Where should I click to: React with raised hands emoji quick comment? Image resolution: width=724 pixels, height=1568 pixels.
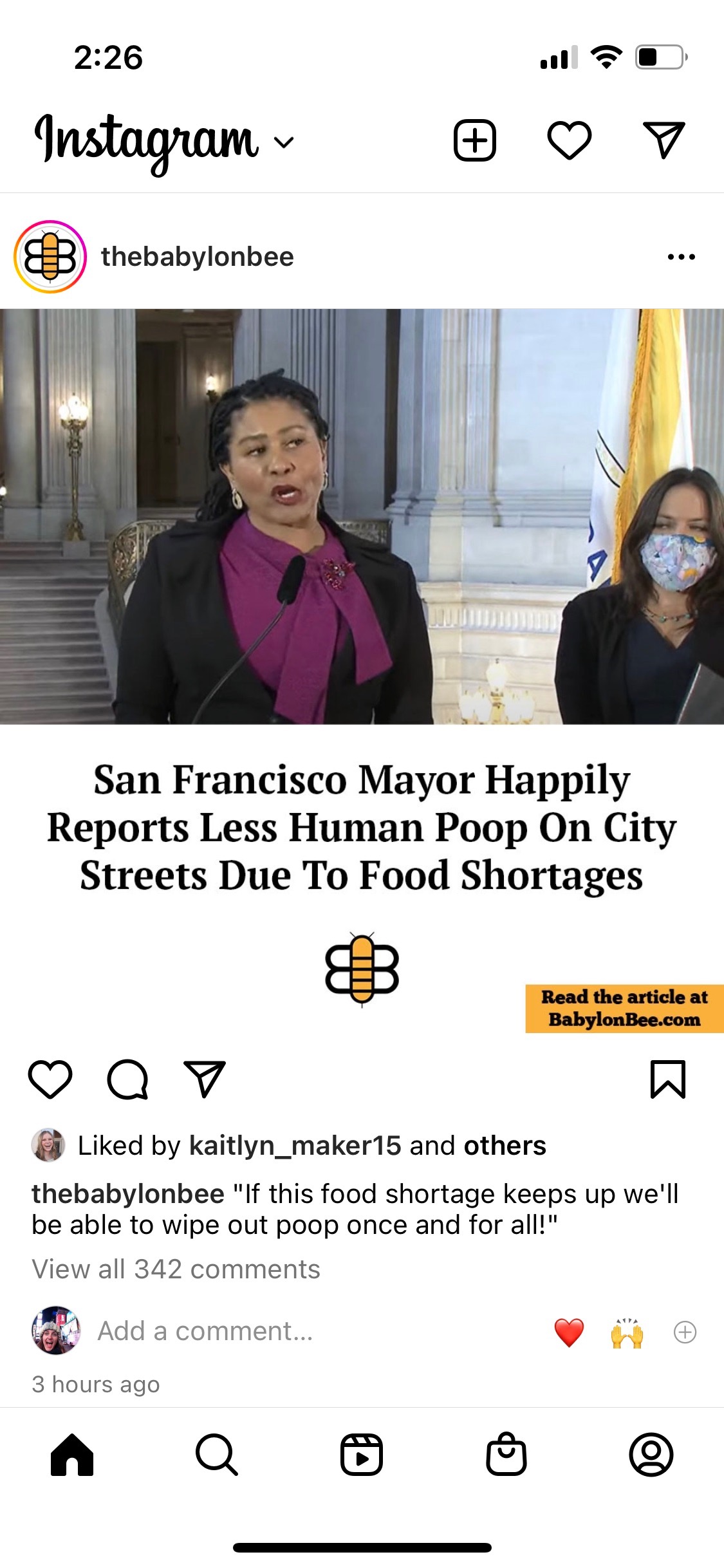[x=627, y=1332]
